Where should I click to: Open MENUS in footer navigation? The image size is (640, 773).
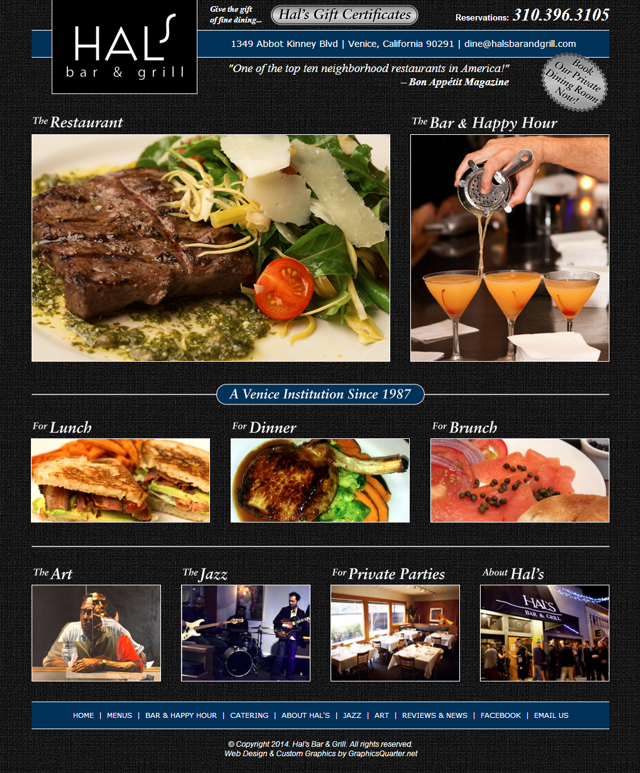(119, 716)
